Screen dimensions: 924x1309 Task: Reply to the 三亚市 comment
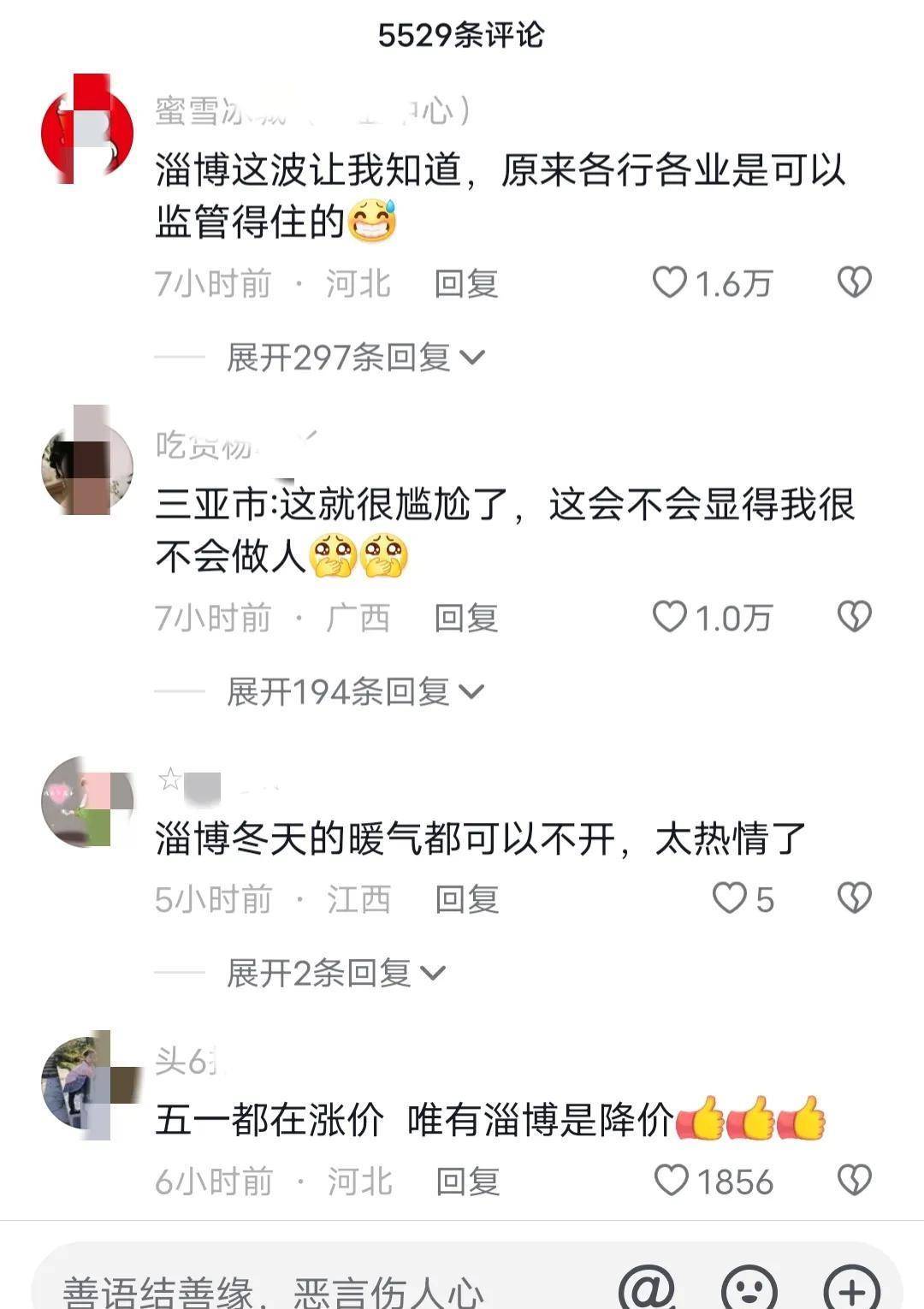[x=466, y=618]
